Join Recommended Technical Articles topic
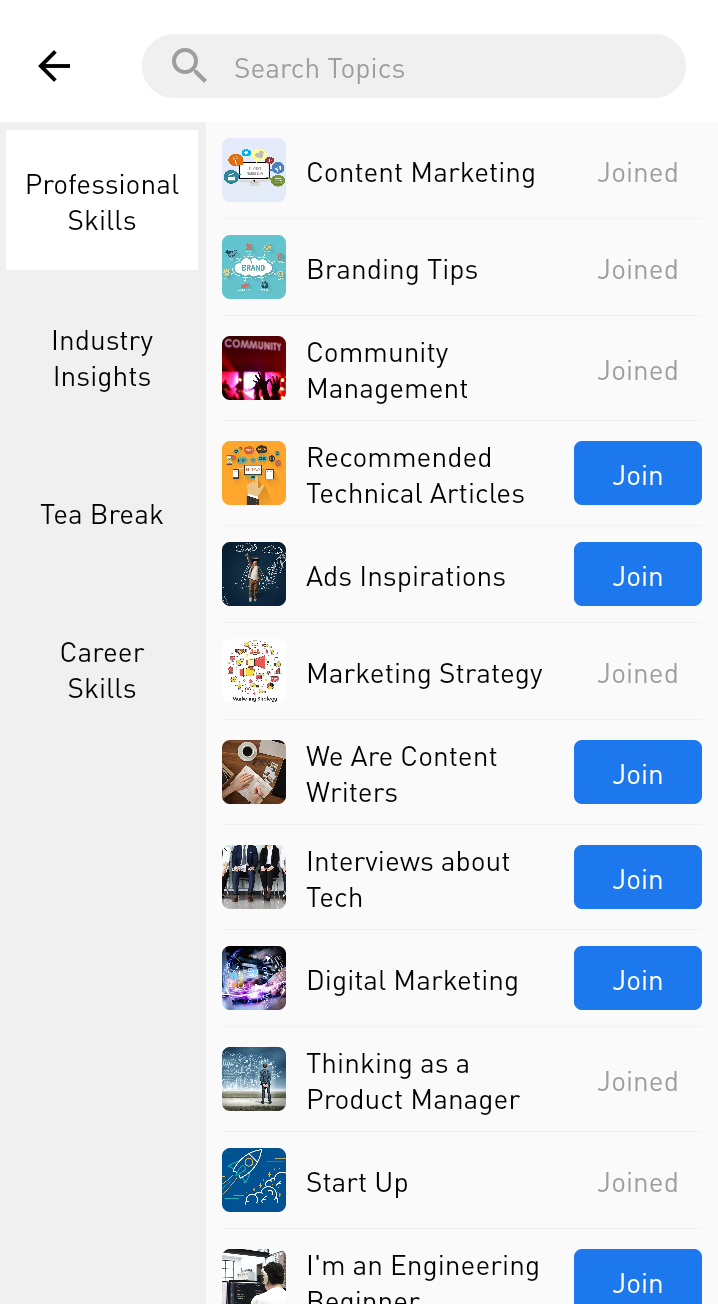This screenshot has width=718, height=1304. pos(637,474)
